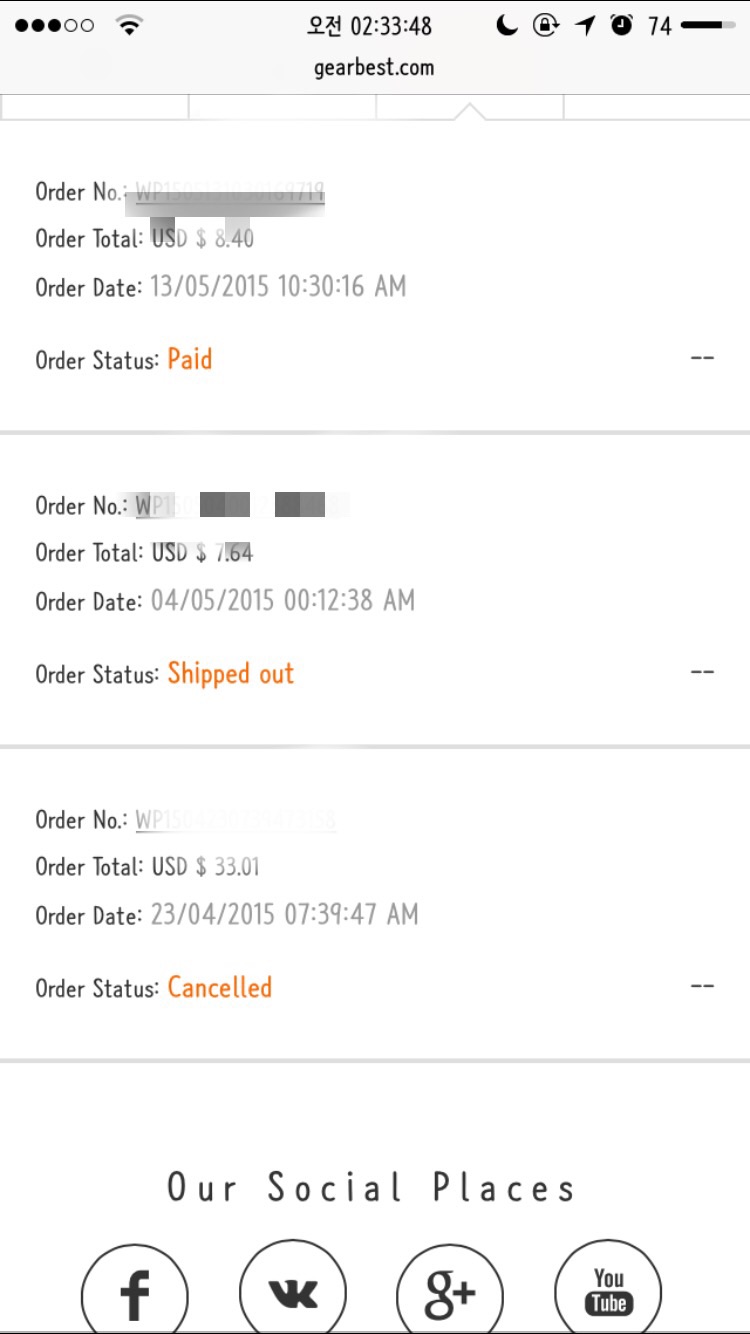Open the order number link dated 04/05/2015
Viewport: 750px width, 1334px height.
pos(242,506)
